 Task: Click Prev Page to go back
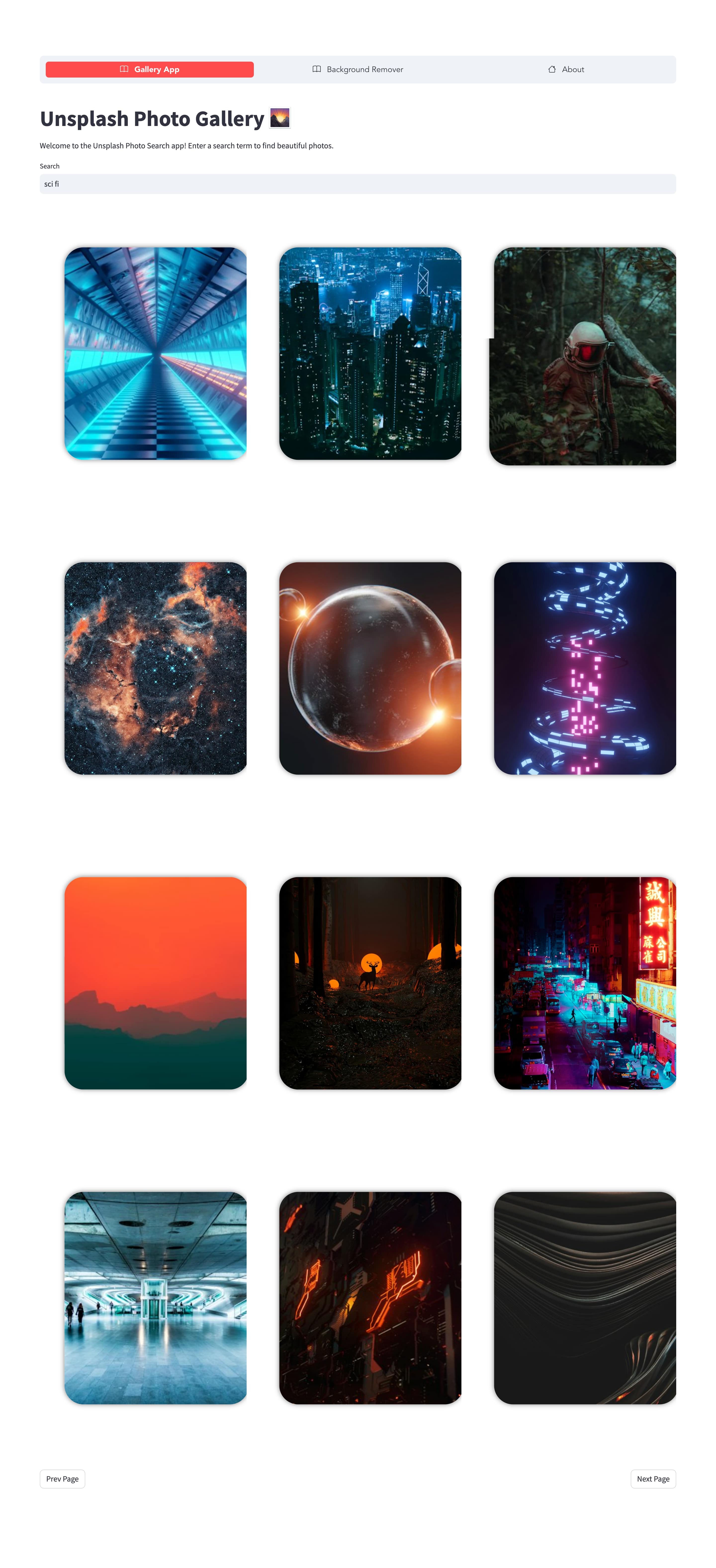click(x=62, y=1479)
